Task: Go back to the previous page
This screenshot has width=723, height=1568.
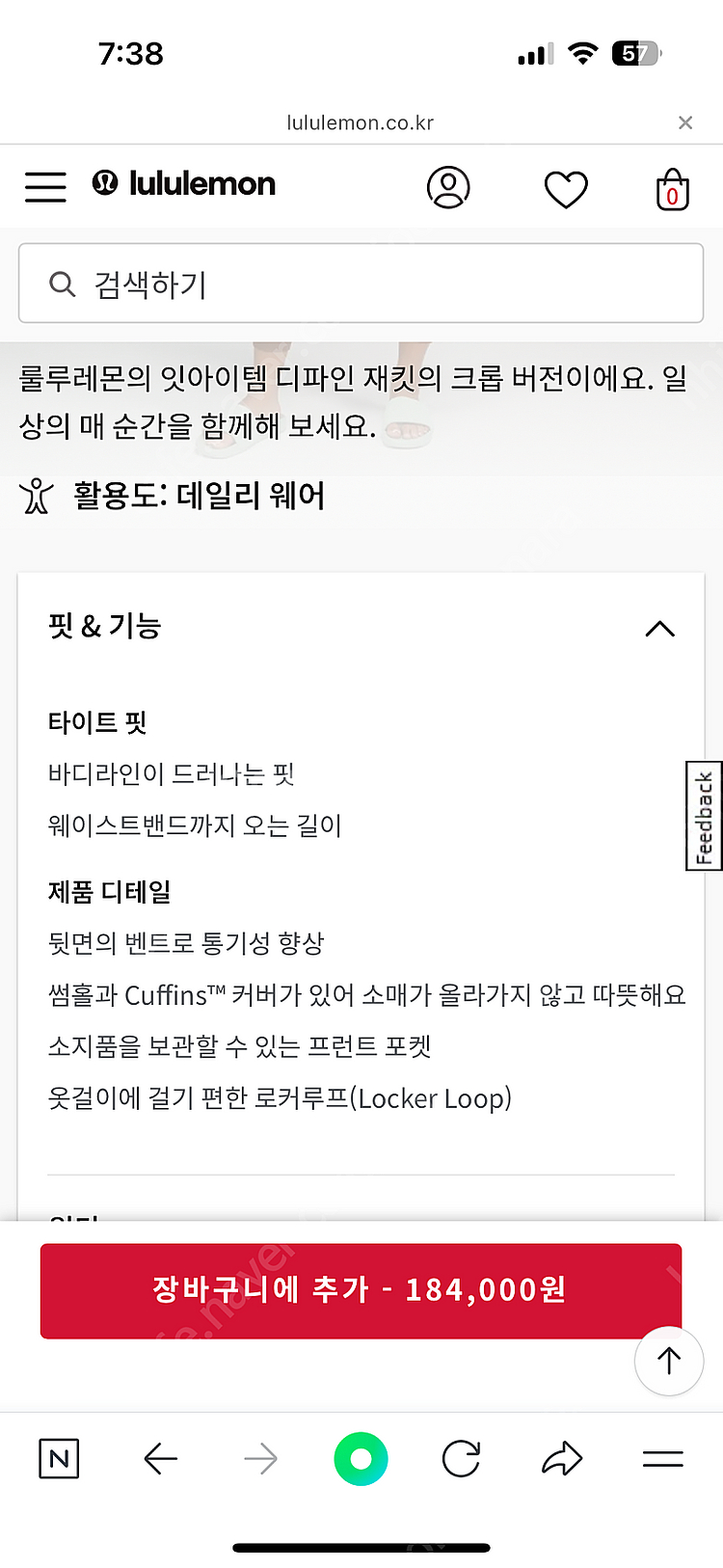Action: (x=161, y=1459)
